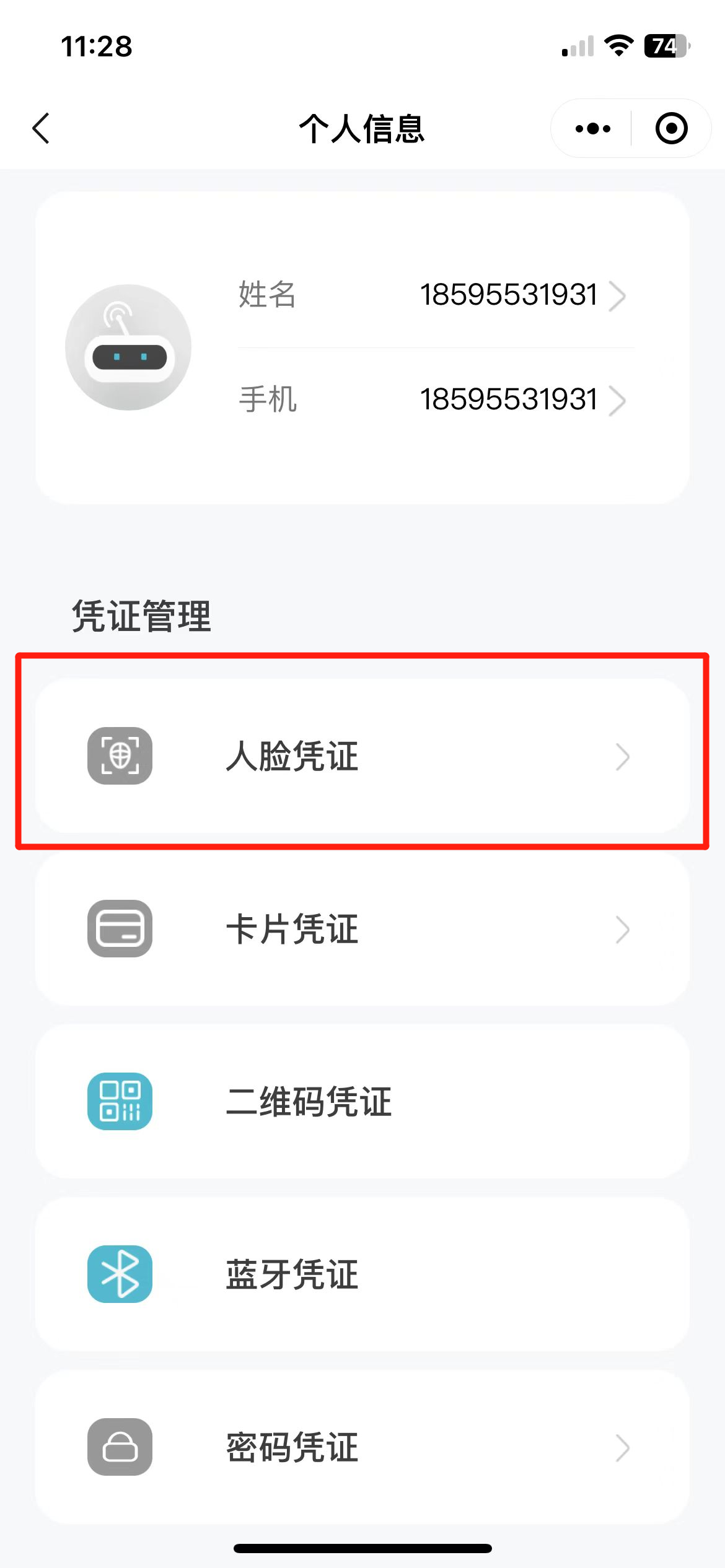Open the 手机 number row
Screen dimensions: 725x1568
pos(434,399)
